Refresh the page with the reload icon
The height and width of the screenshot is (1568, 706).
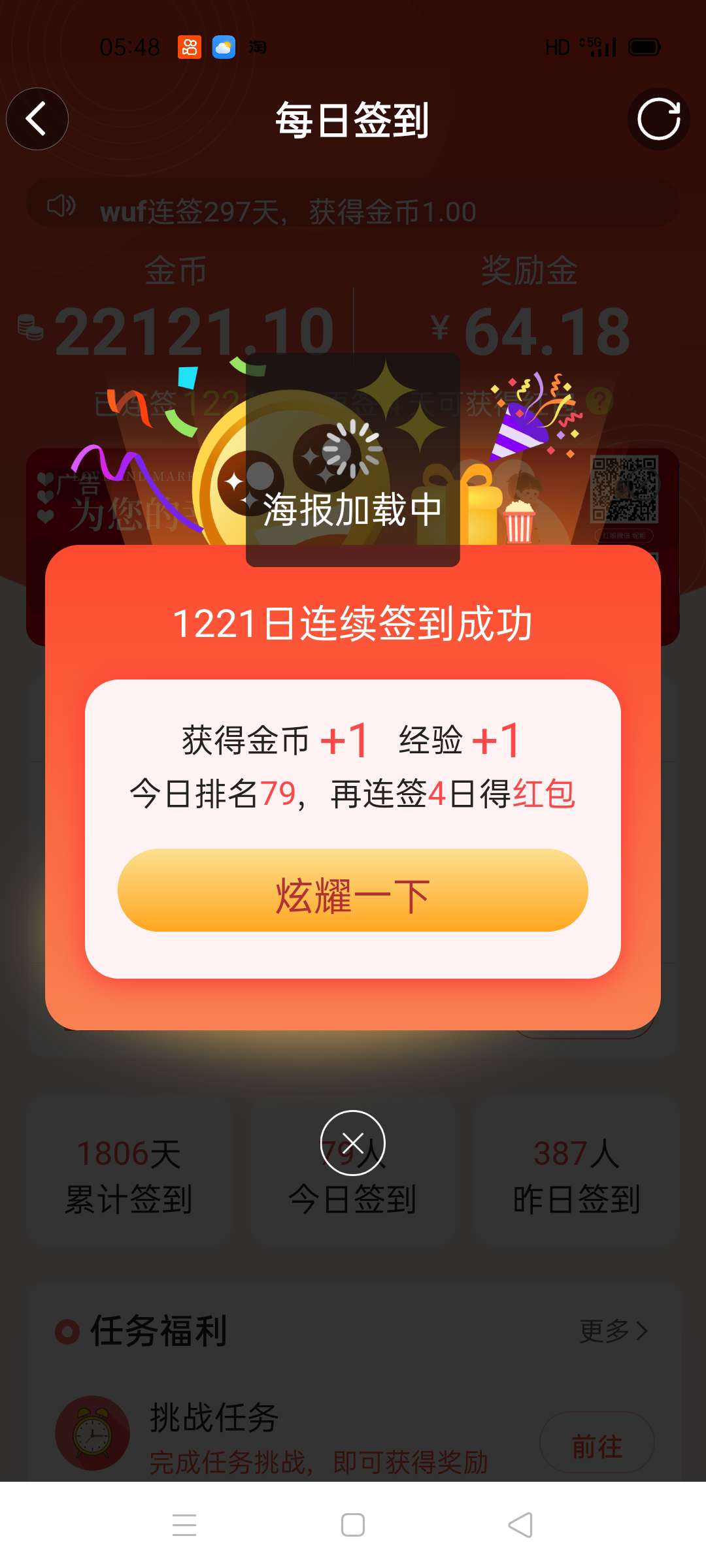pos(658,119)
